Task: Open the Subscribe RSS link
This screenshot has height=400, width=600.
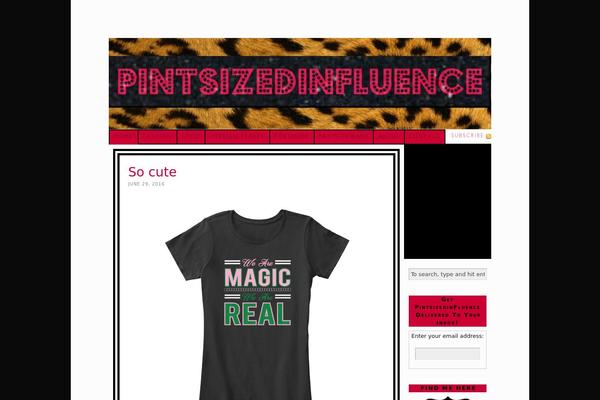Action: [468, 136]
